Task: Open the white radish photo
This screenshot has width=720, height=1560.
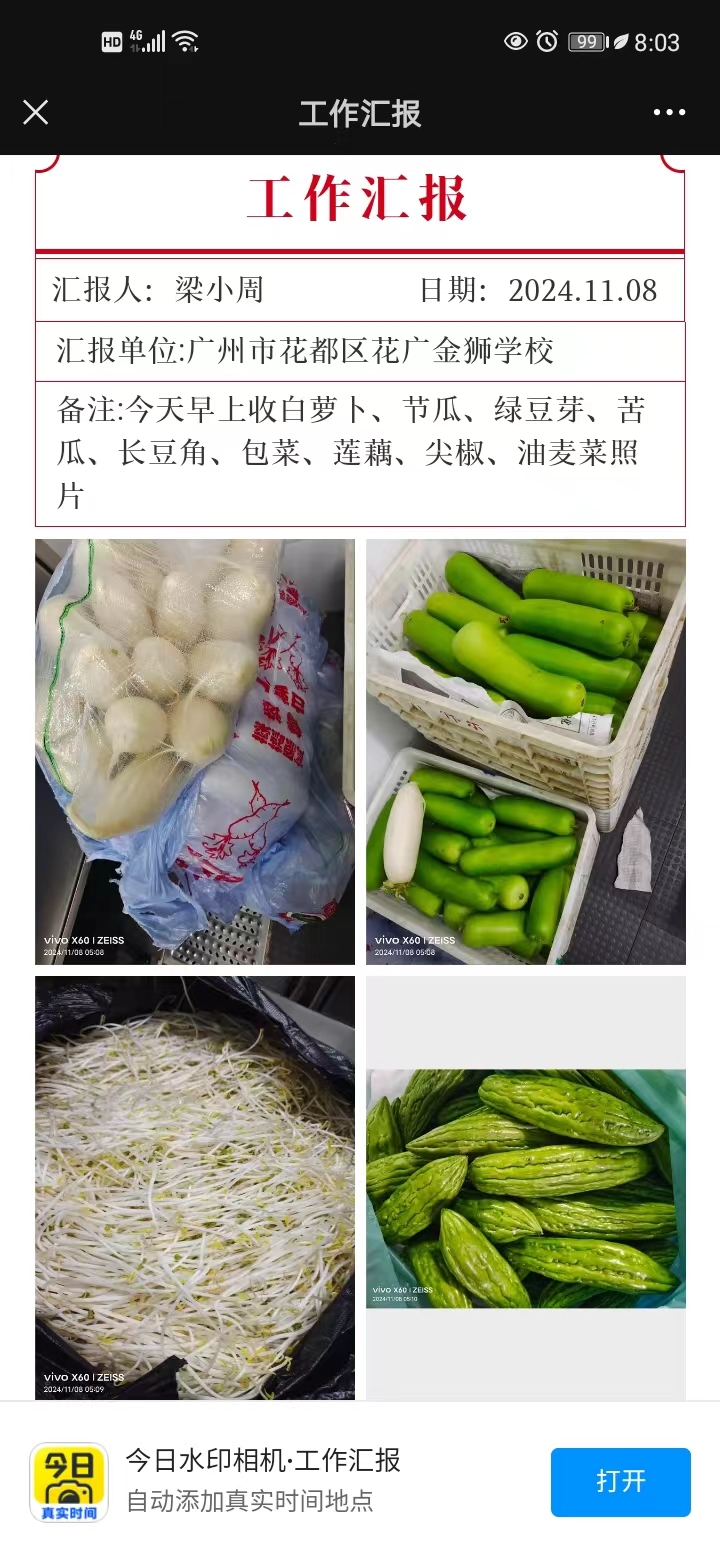Action: (x=195, y=752)
